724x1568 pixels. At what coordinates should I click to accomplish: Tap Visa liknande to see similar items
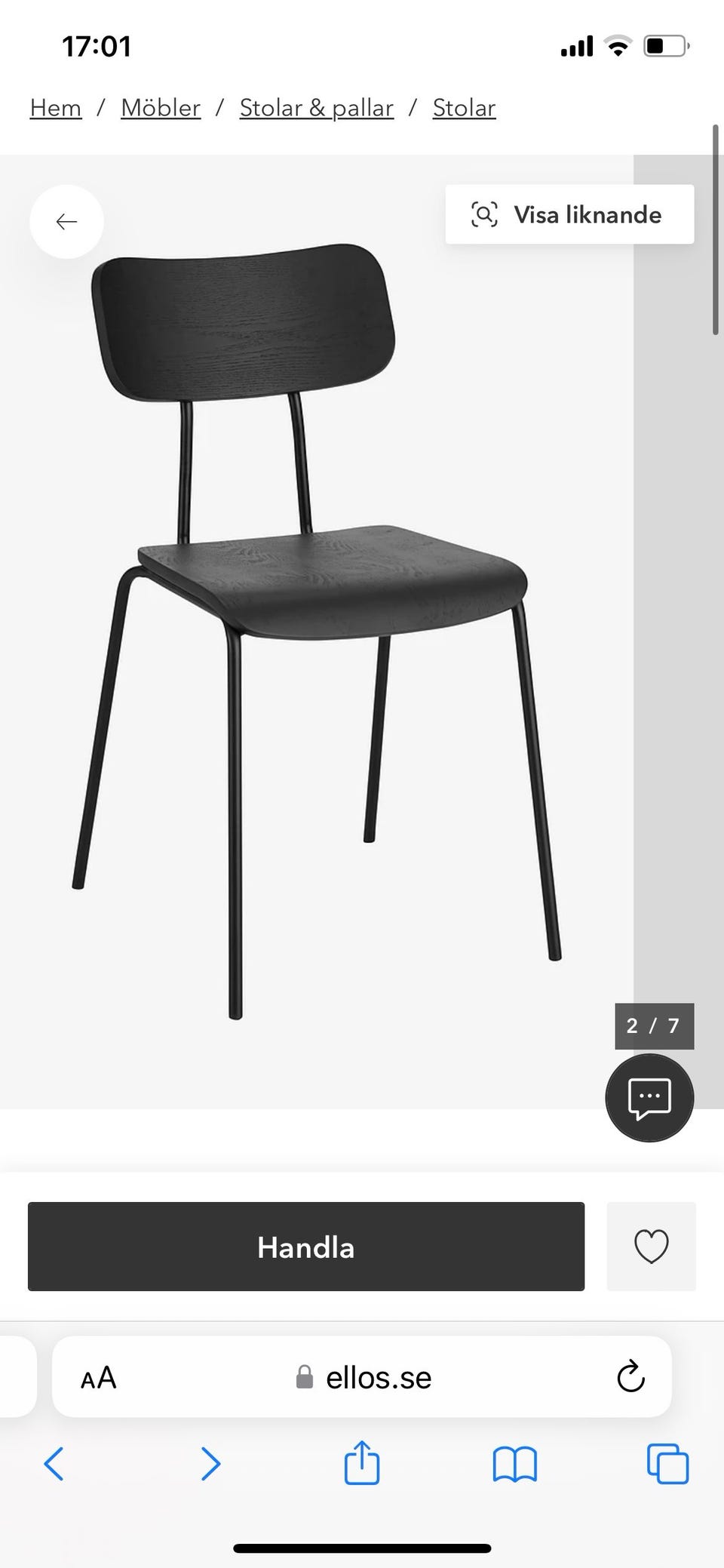click(569, 215)
